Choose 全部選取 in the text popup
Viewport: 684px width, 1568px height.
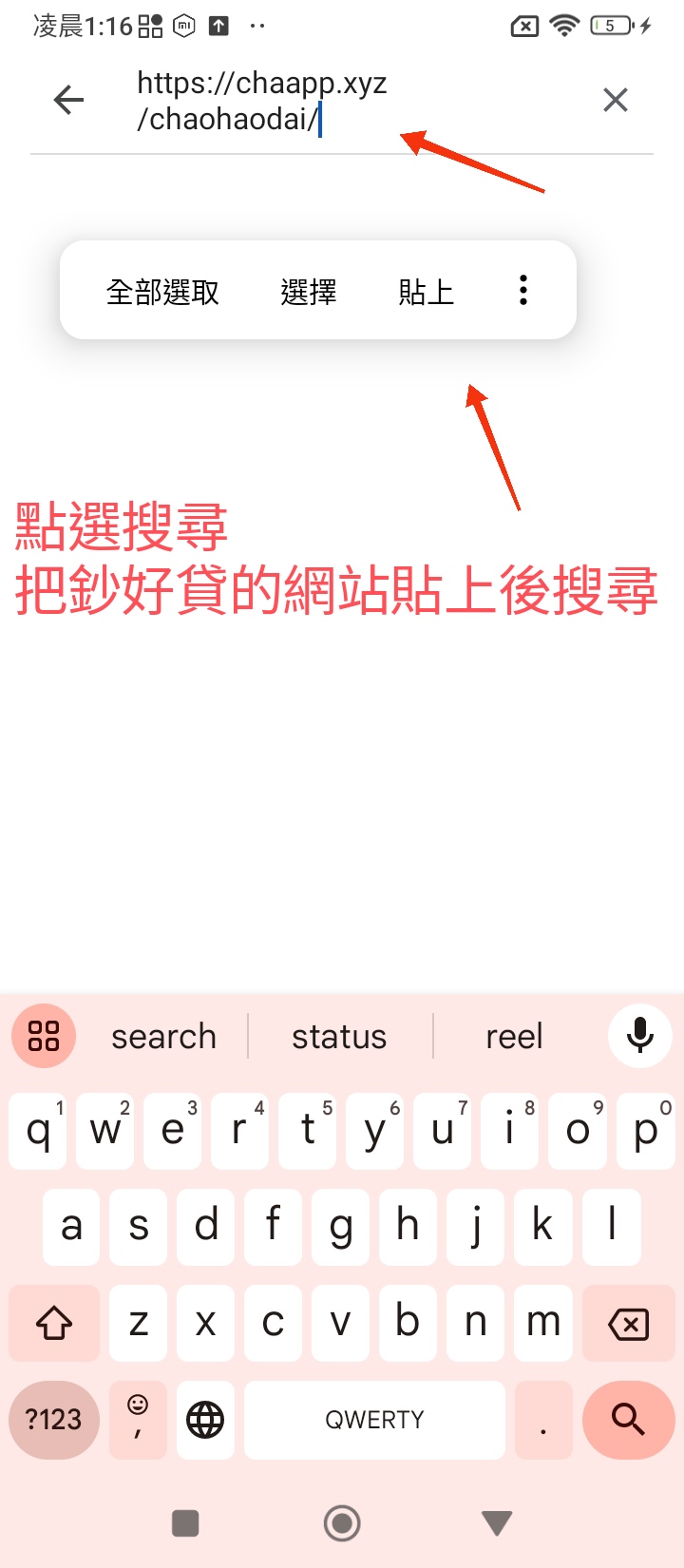point(162,292)
